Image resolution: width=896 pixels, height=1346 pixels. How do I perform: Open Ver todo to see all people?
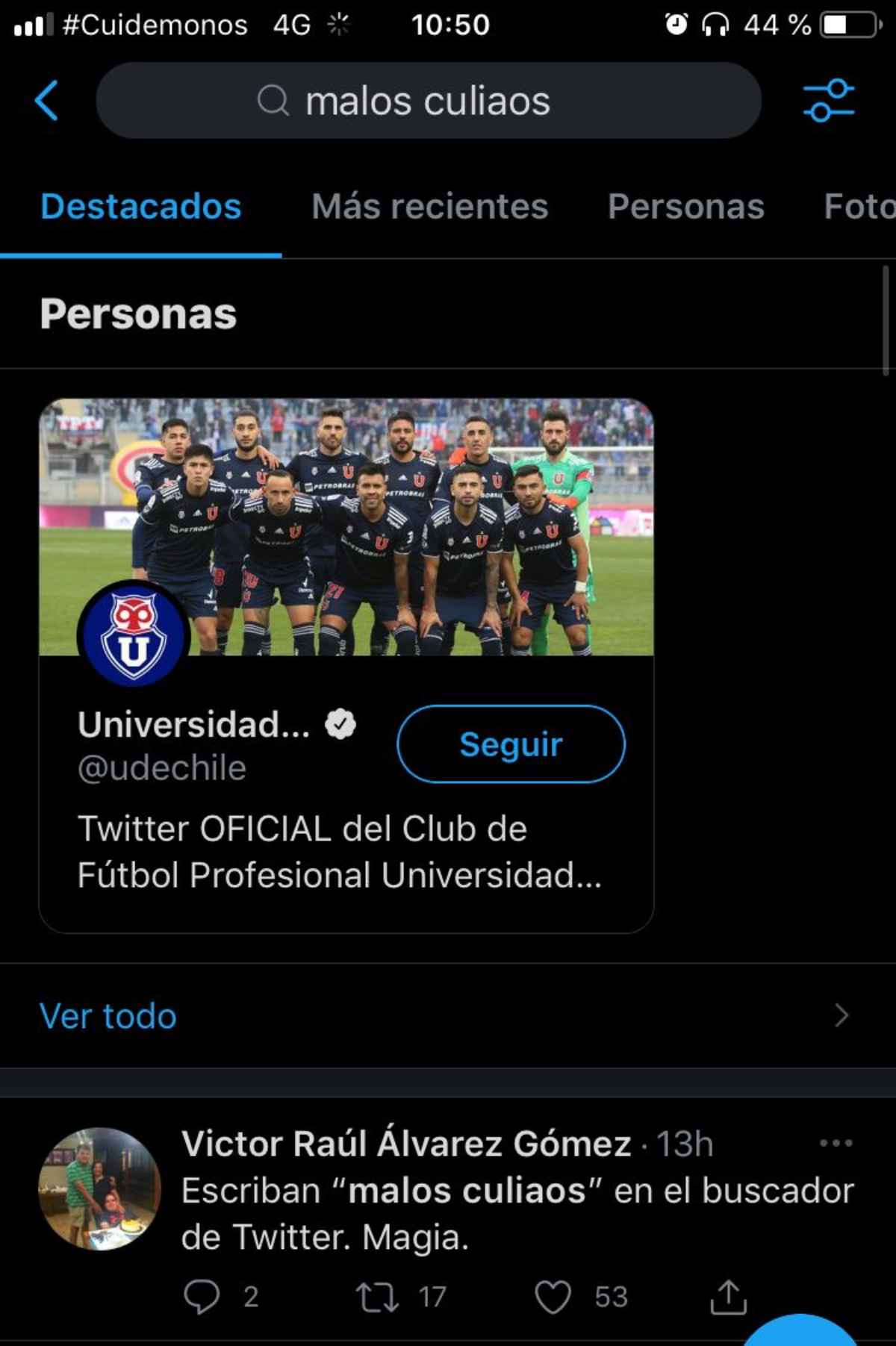pos(108,1016)
